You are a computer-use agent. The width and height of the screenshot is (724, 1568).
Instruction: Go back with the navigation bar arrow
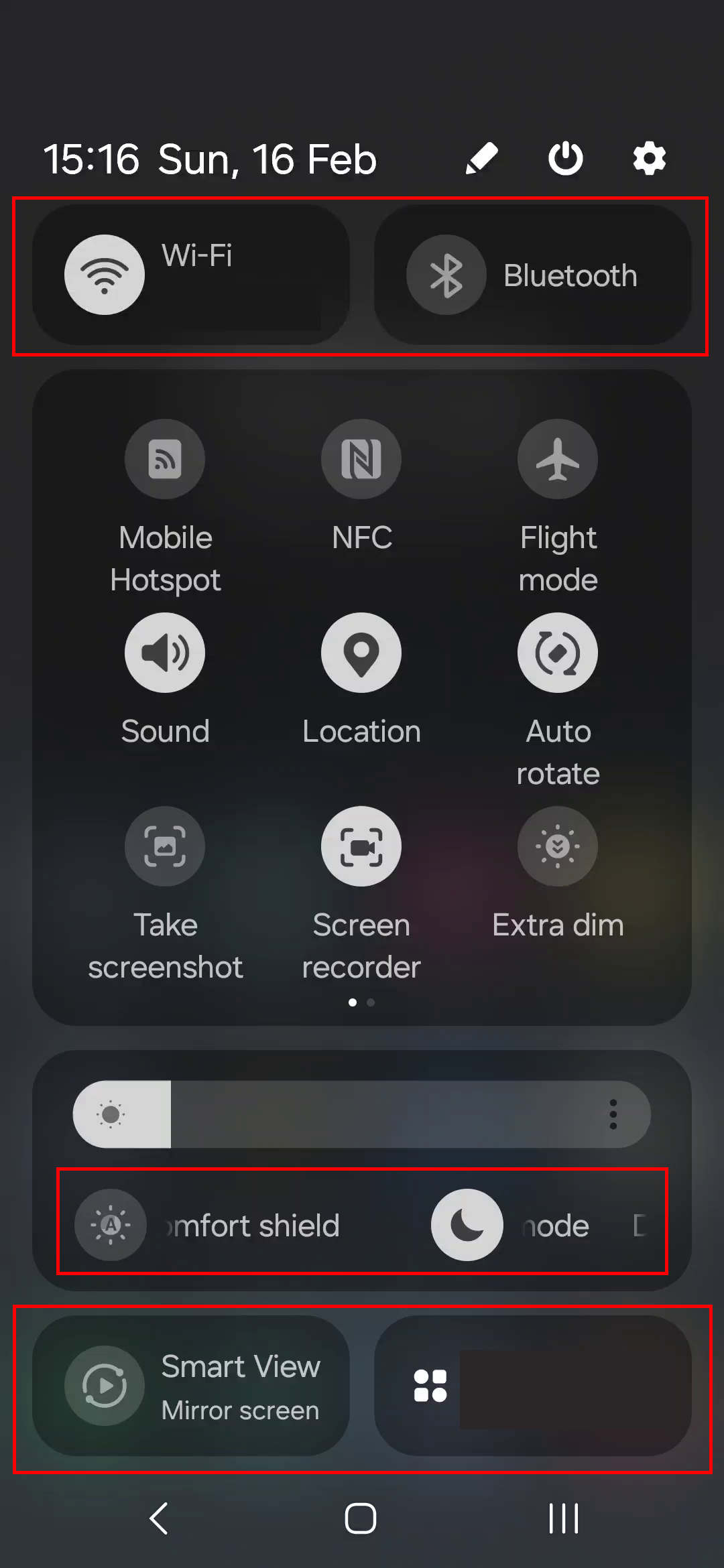click(x=159, y=1518)
